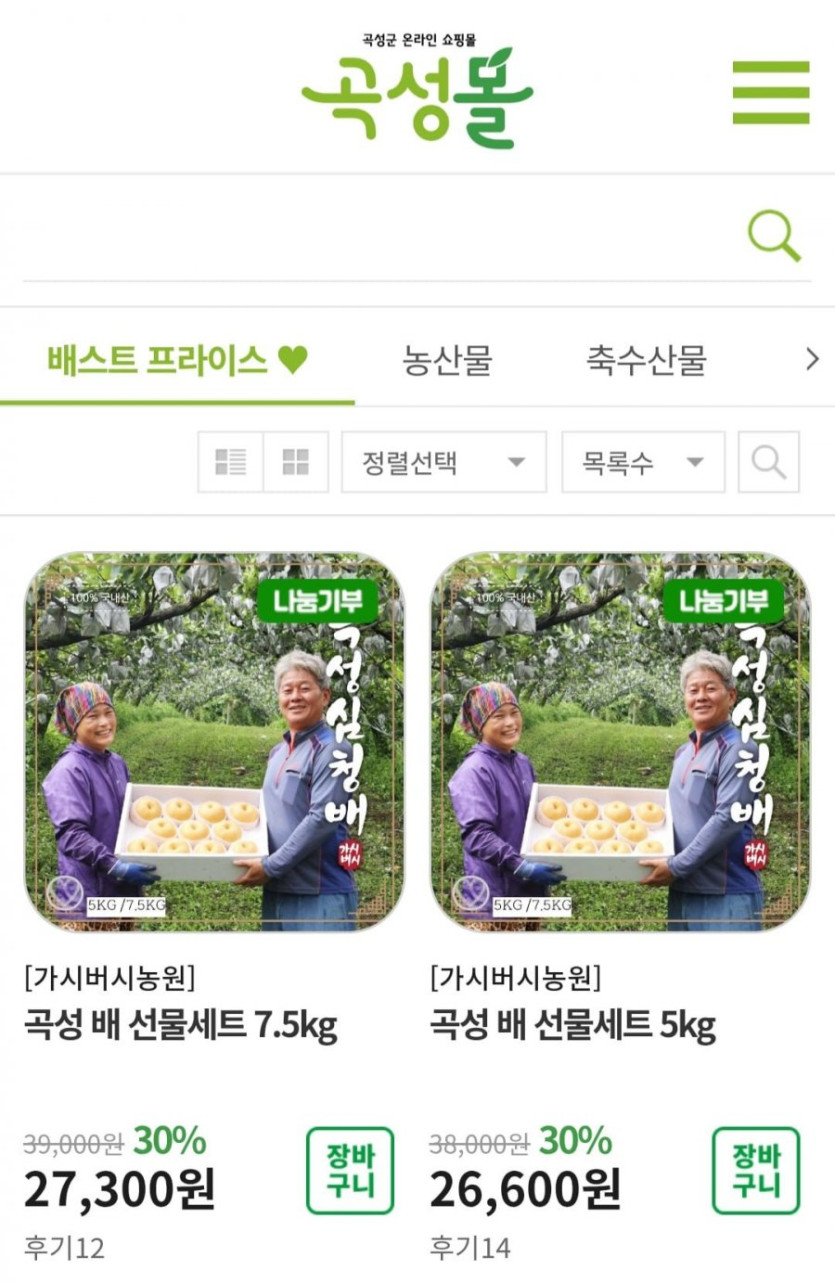The width and height of the screenshot is (835, 1282).
Task: Switch to grid view layout
Action: coord(296,462)
